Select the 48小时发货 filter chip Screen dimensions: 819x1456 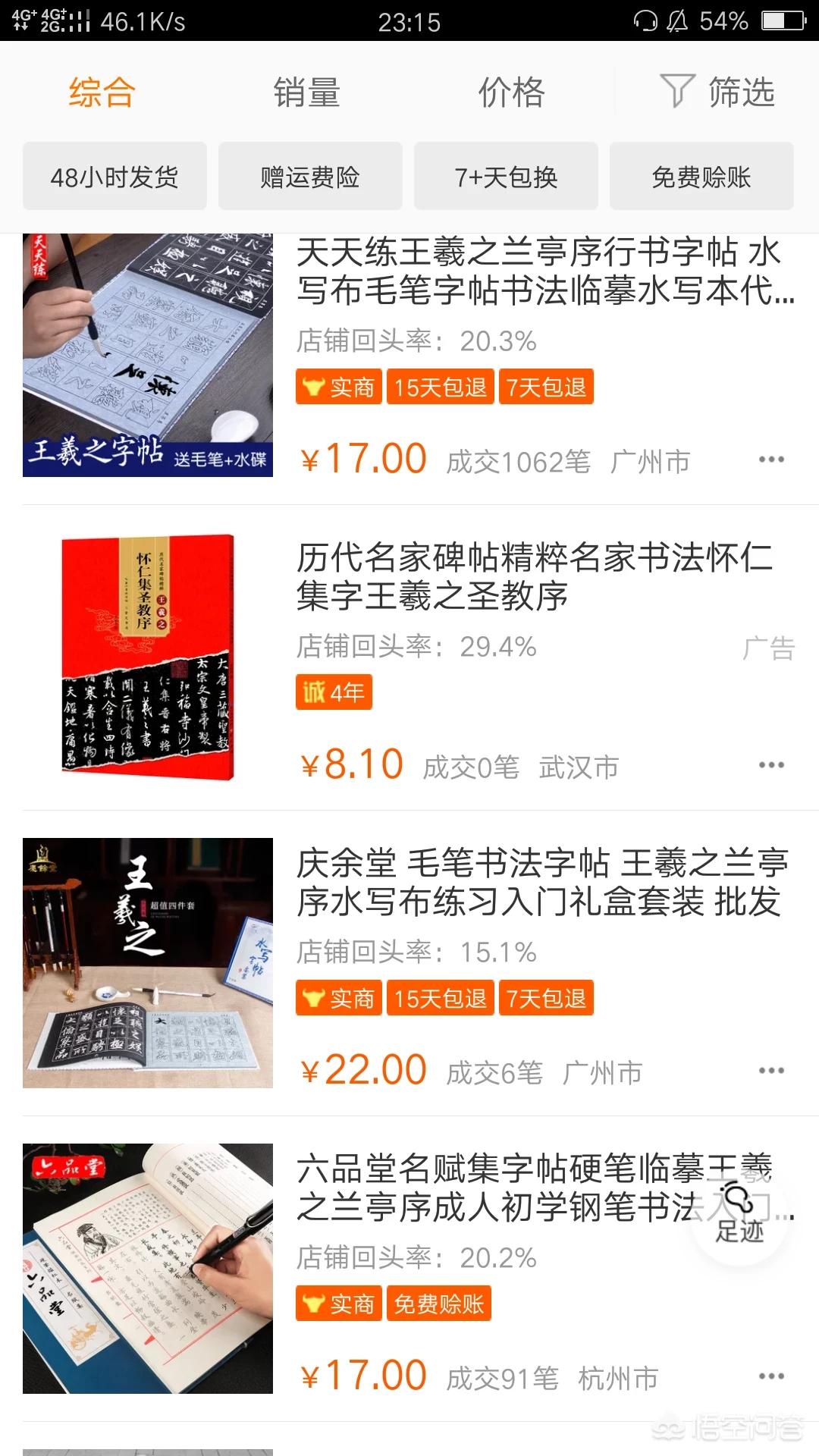coord(115,177)
